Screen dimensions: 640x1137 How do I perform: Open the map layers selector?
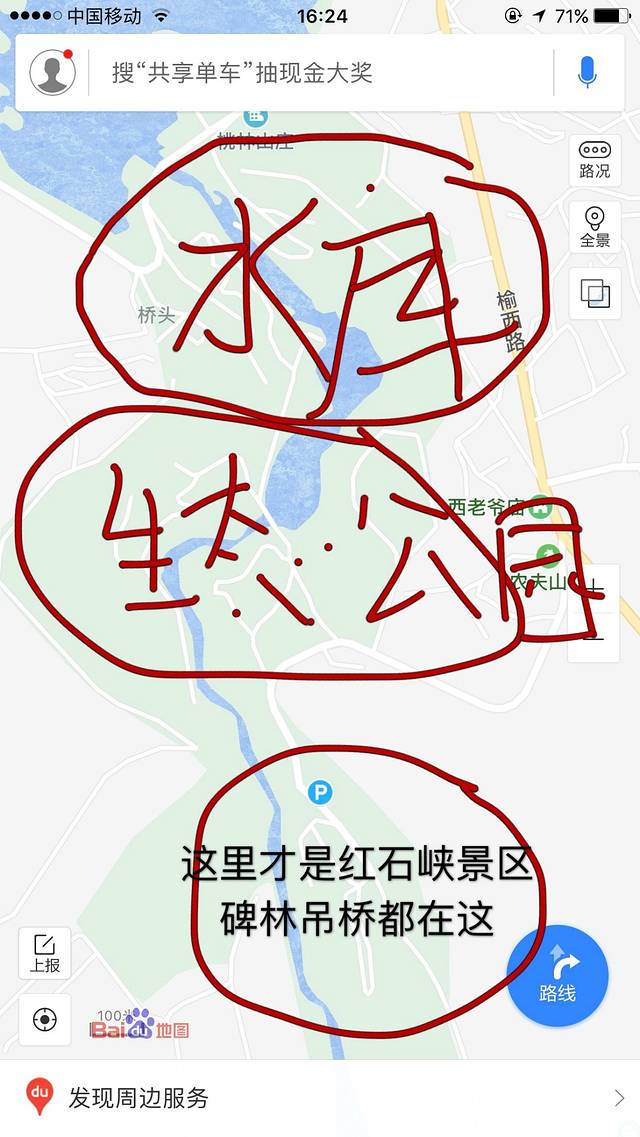pyautogui.click(x=595, y=294)
